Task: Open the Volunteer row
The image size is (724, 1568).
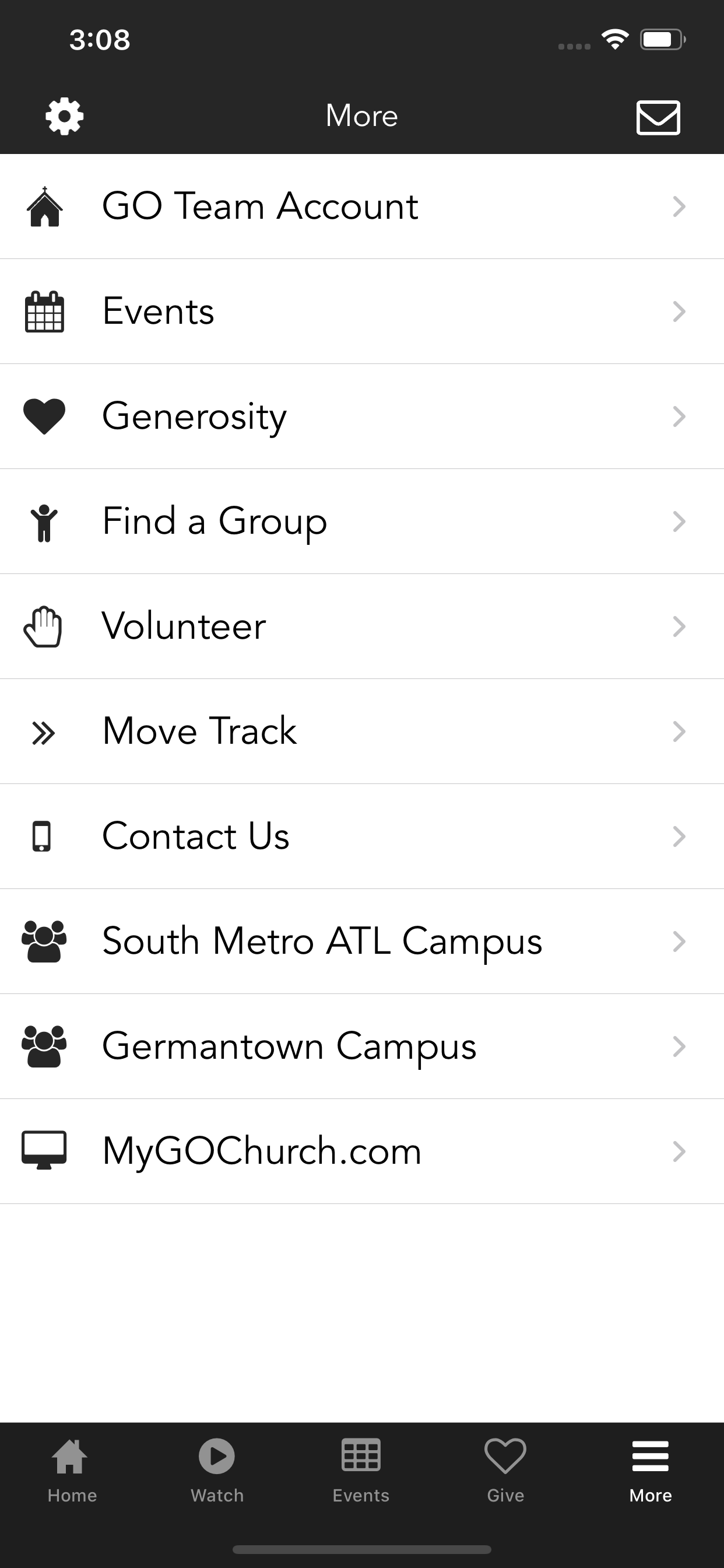Action: (362, 626)
